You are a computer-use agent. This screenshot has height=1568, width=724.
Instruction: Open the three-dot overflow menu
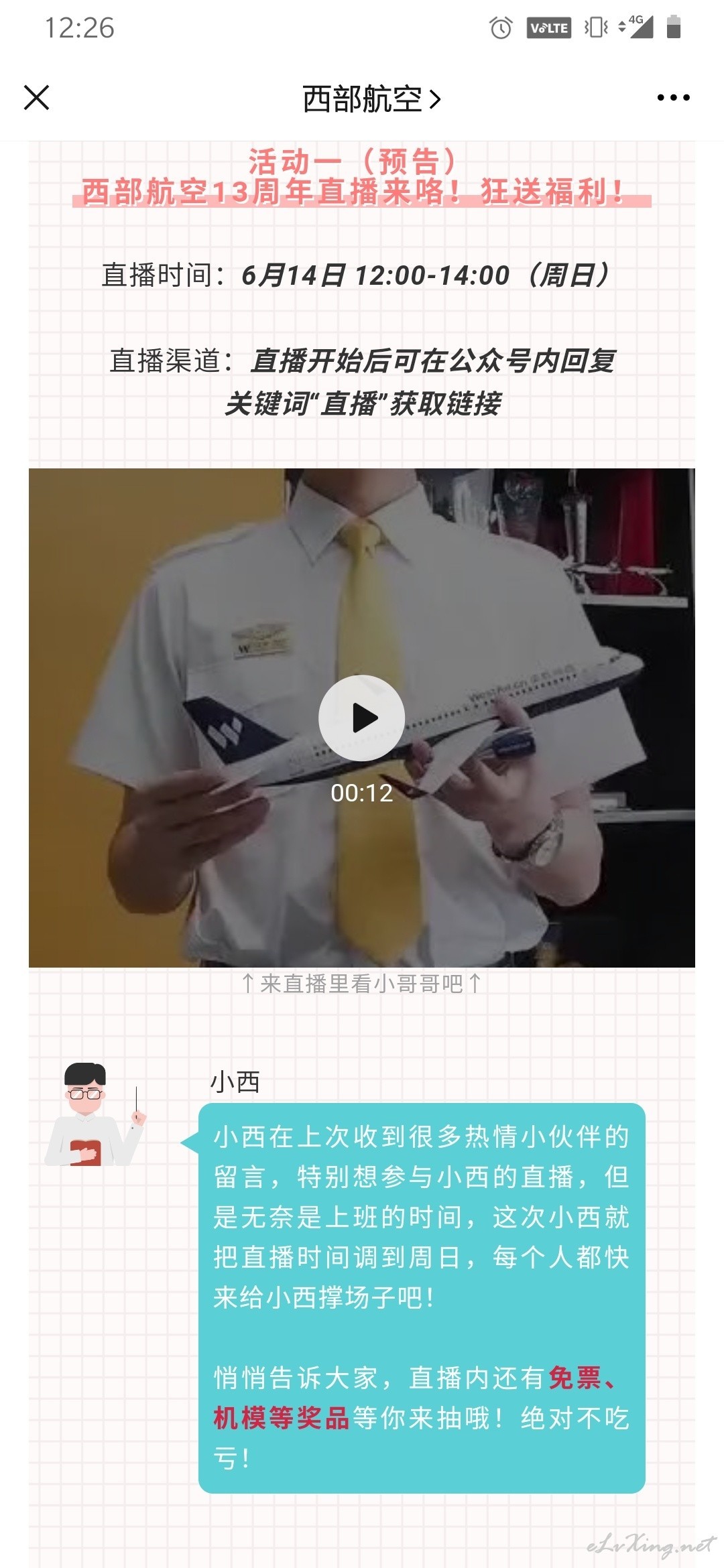tap(673, 98)
